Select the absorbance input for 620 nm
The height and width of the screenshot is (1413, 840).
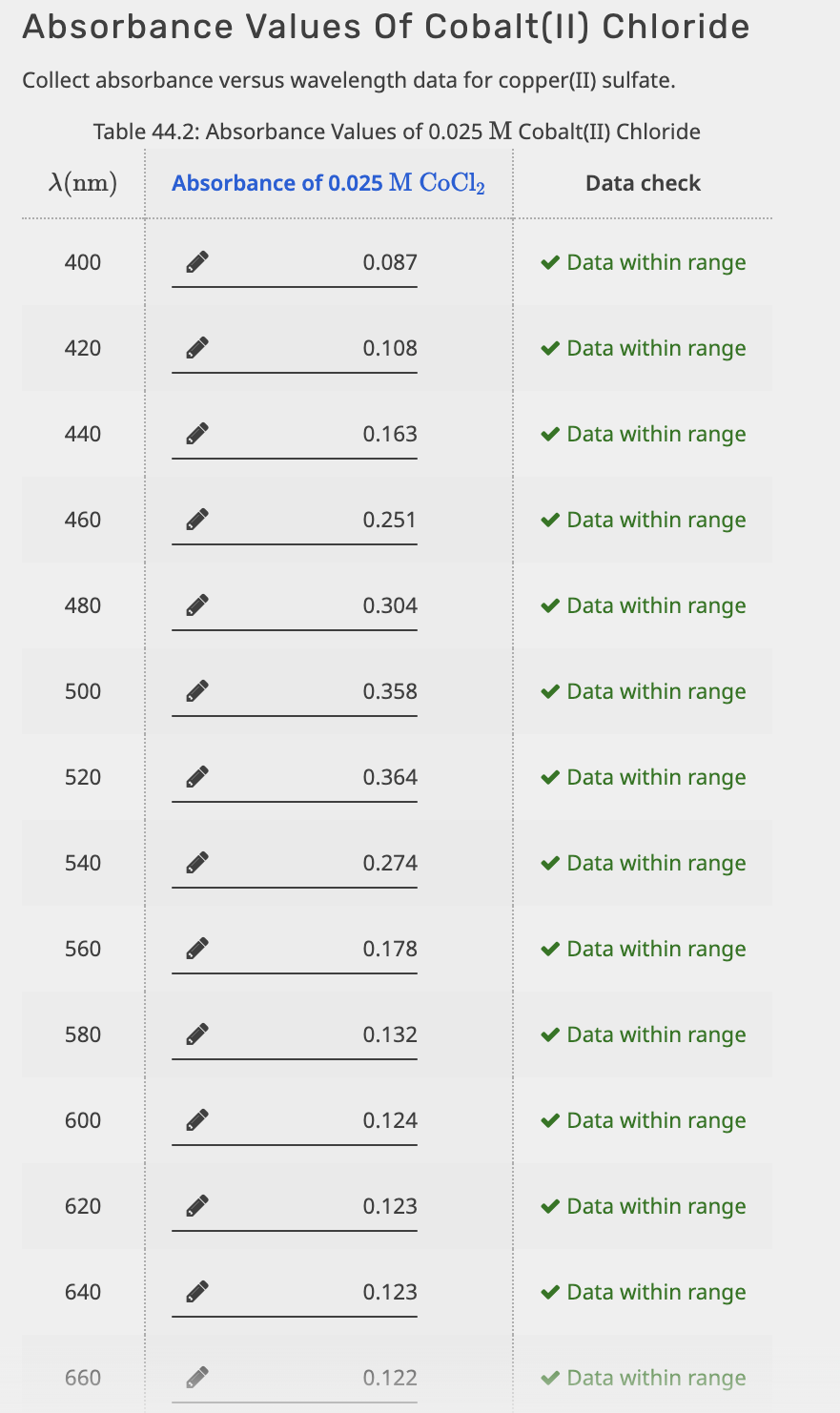(x=295, y=1207)
